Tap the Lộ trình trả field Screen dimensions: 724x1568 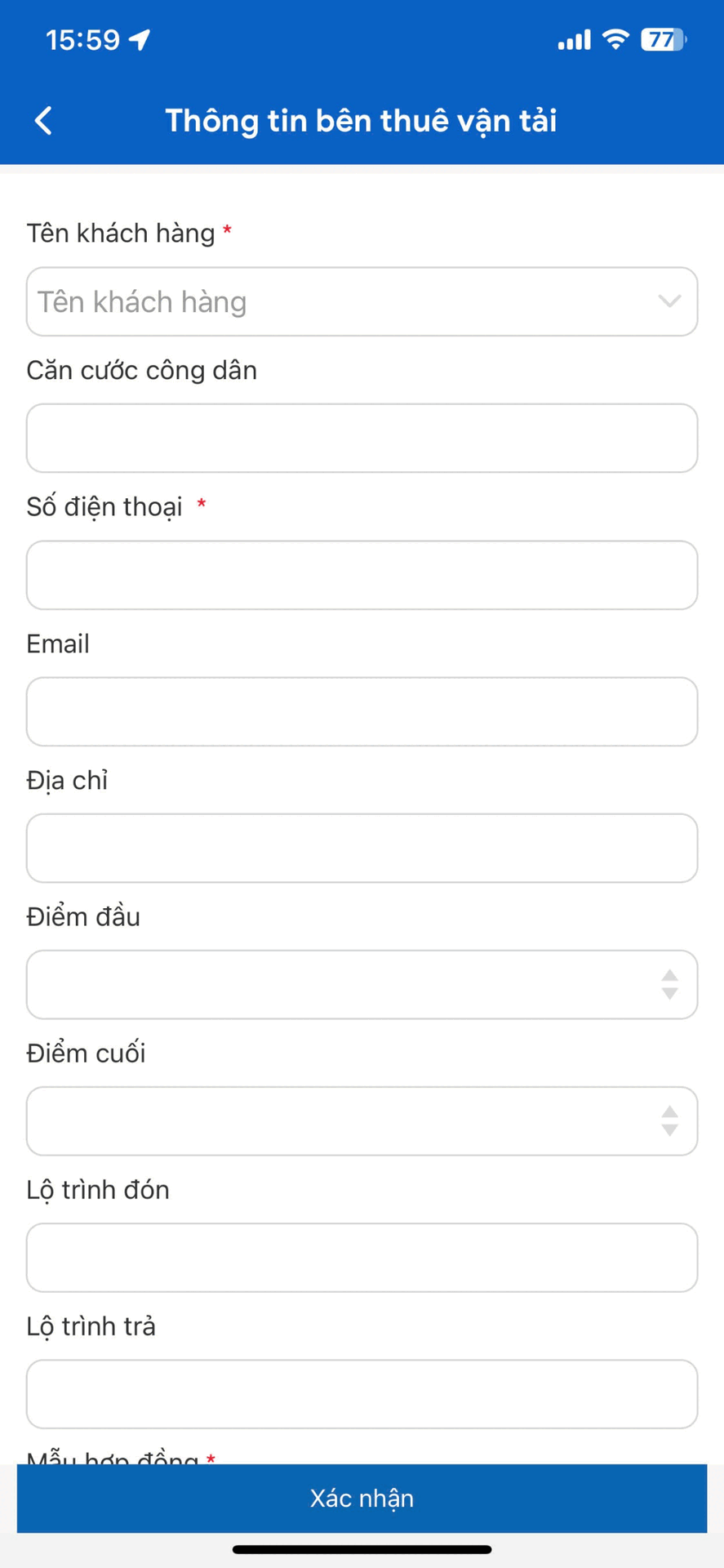pos(362,1394)
